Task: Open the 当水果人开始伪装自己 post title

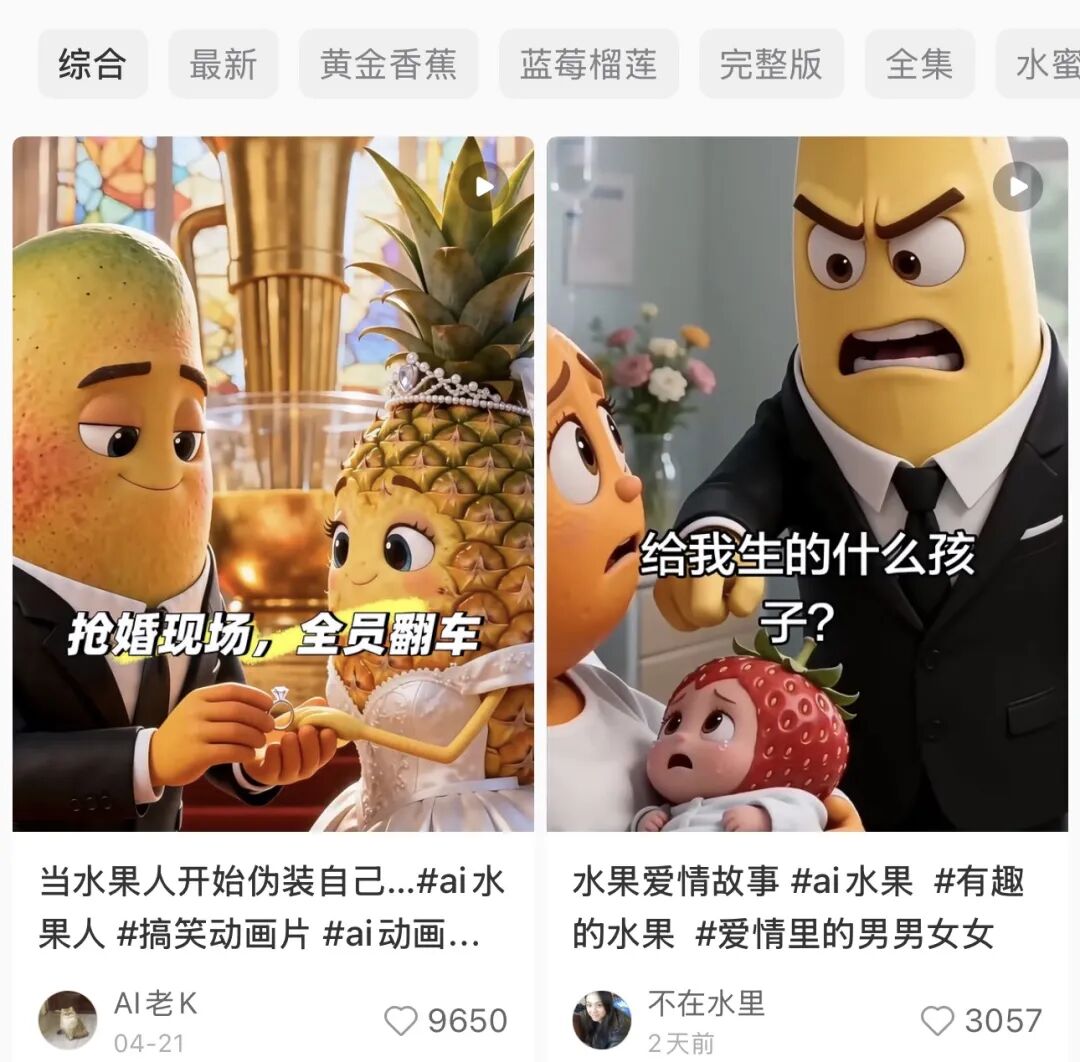Action: [x=272, y=908]
